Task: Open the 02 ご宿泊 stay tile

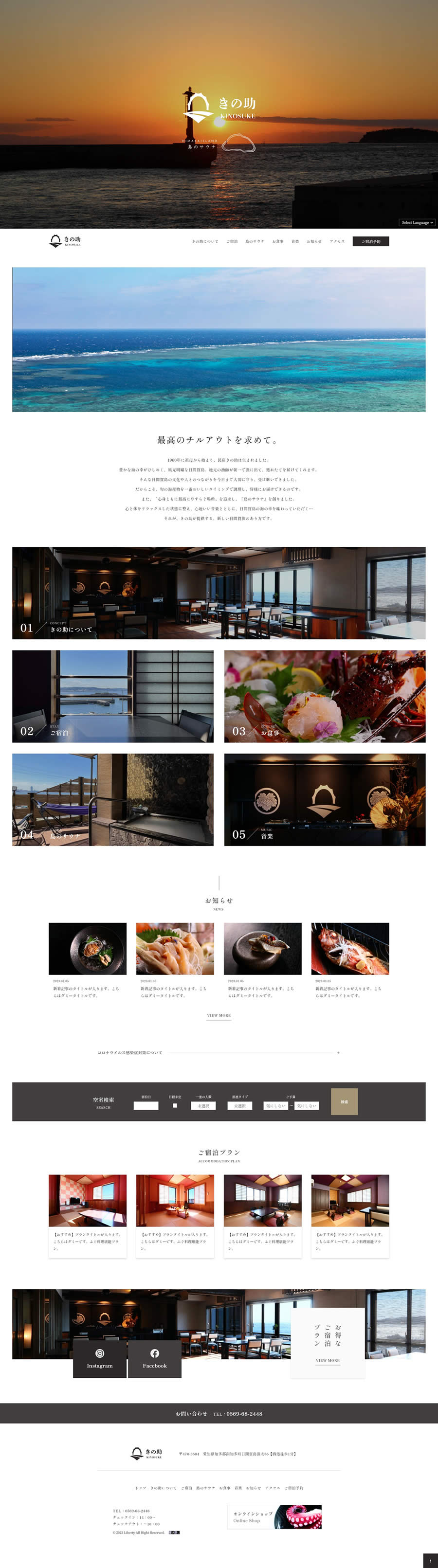Action: pyautogui.click(x=113, y=696)
